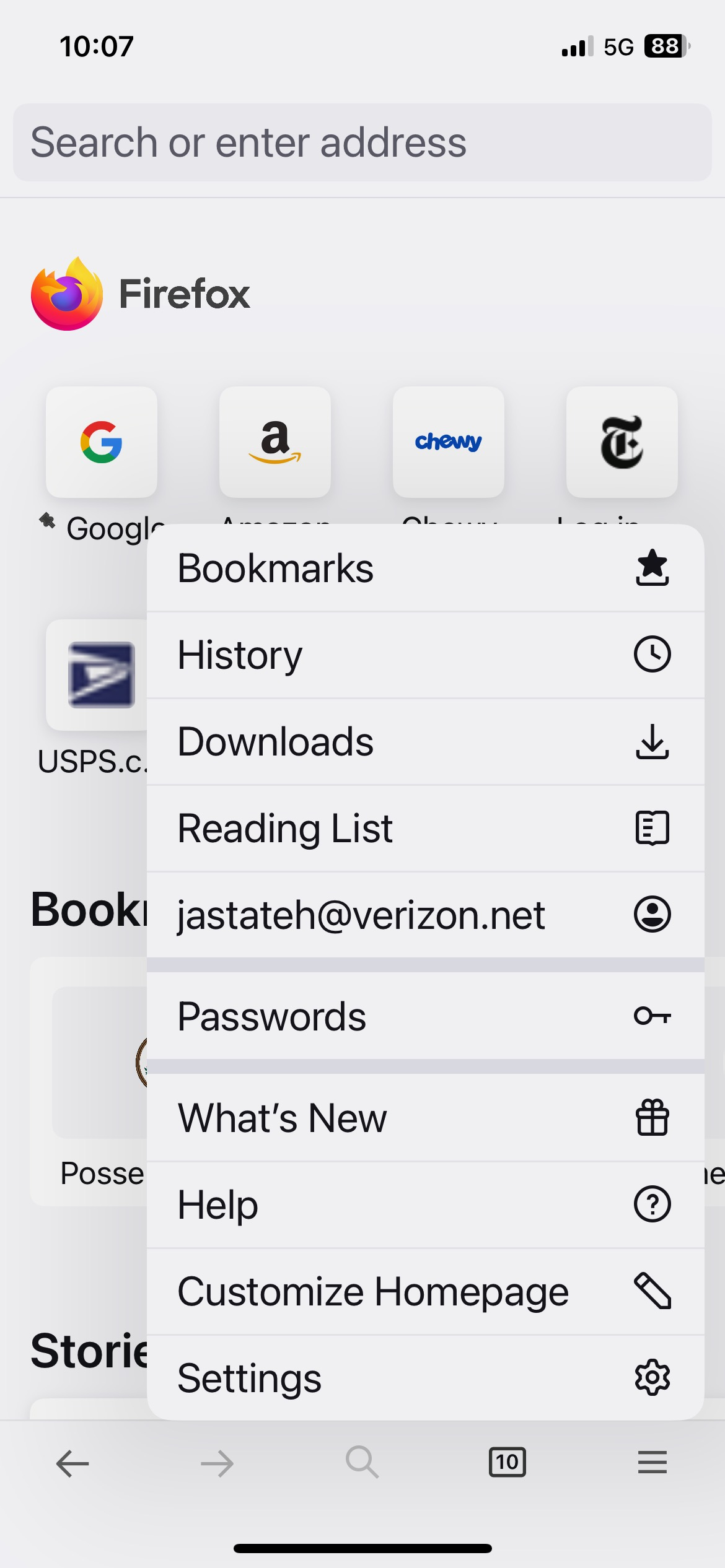
Task: Open History from the menu
Action: pos(425,655)
